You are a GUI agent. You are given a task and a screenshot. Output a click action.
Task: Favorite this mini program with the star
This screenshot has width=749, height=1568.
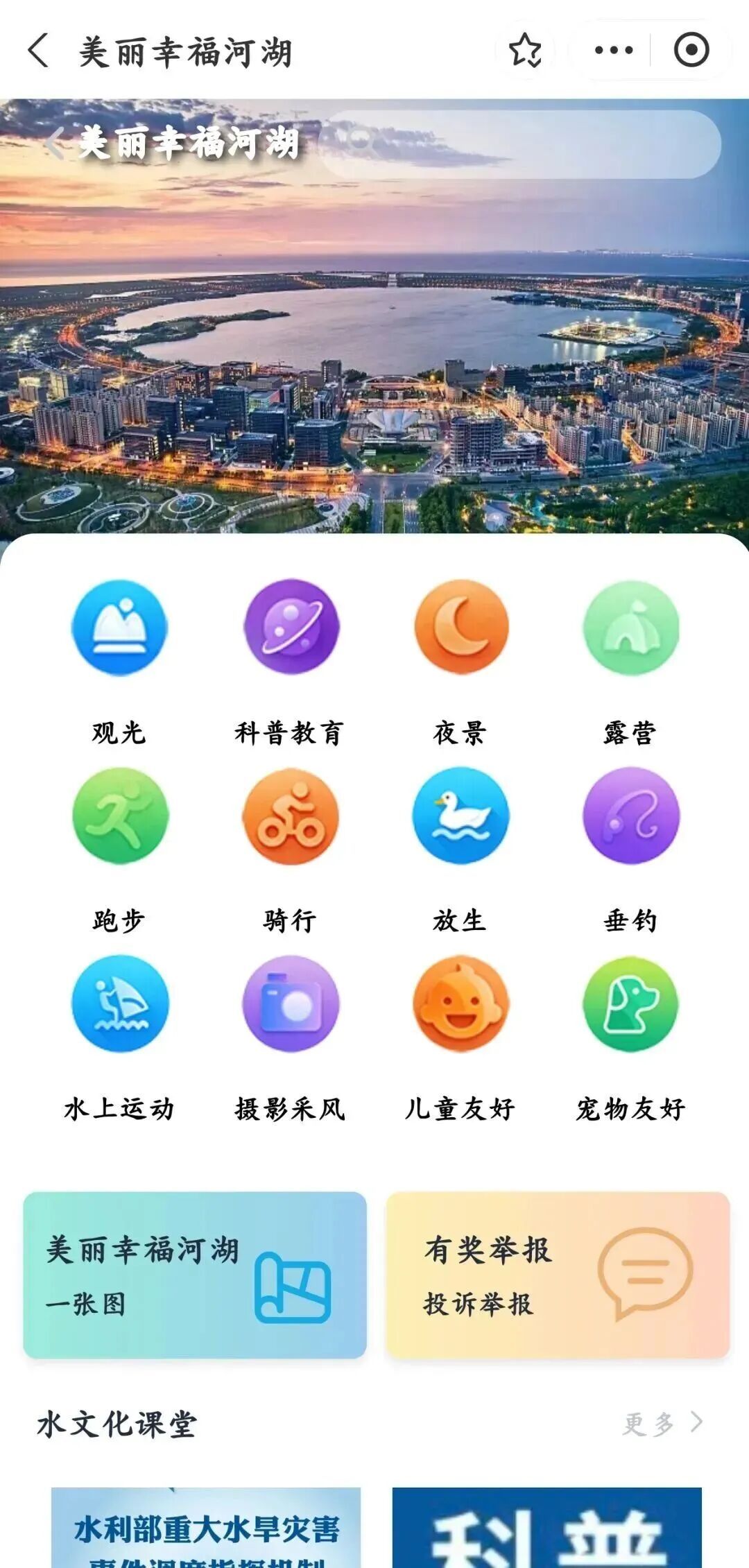pos(525,51)
